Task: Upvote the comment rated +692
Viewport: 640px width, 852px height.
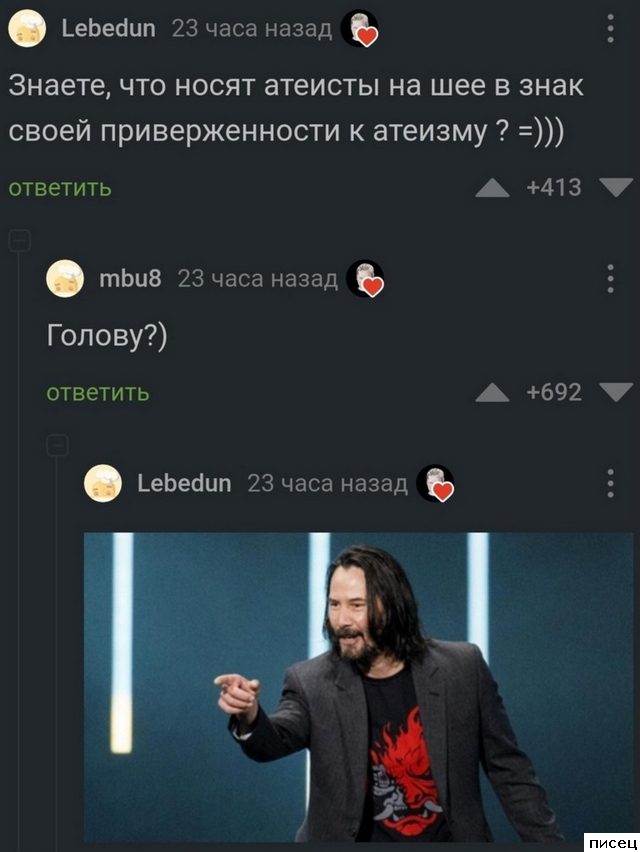Action: 492,393
